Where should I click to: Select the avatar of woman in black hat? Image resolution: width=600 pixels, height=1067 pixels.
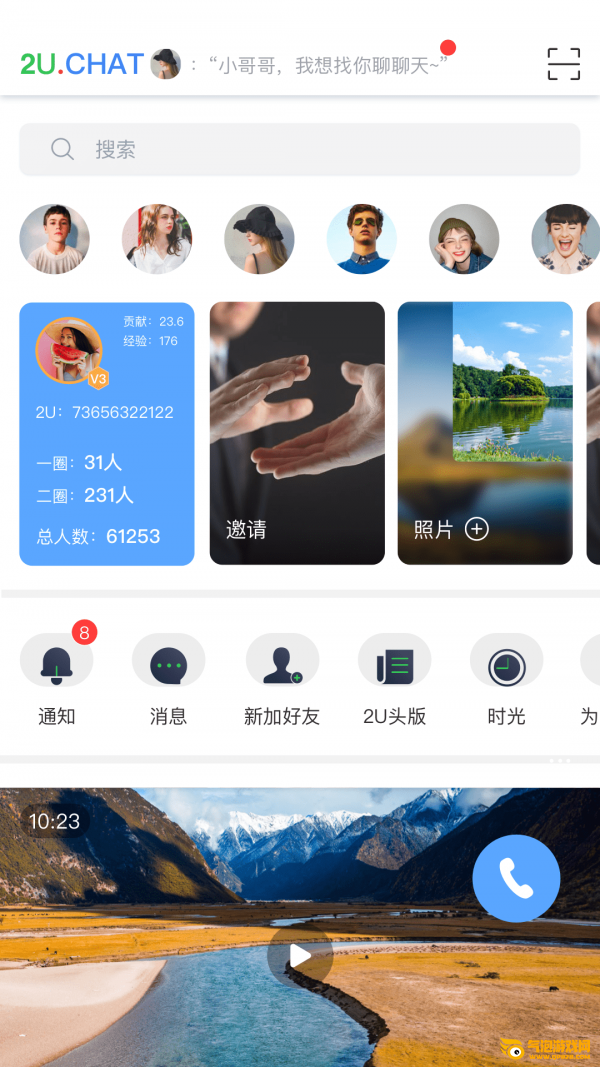[259, 239]
